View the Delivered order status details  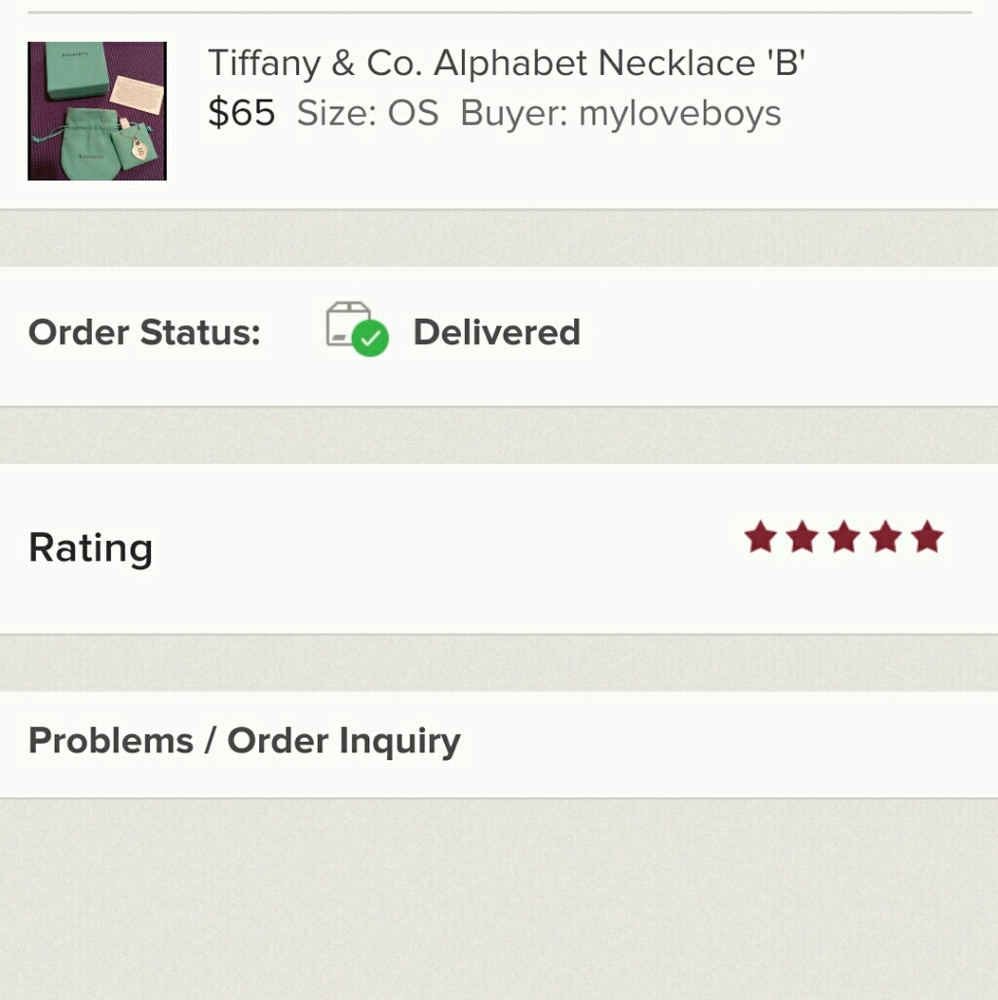point(496,333)
